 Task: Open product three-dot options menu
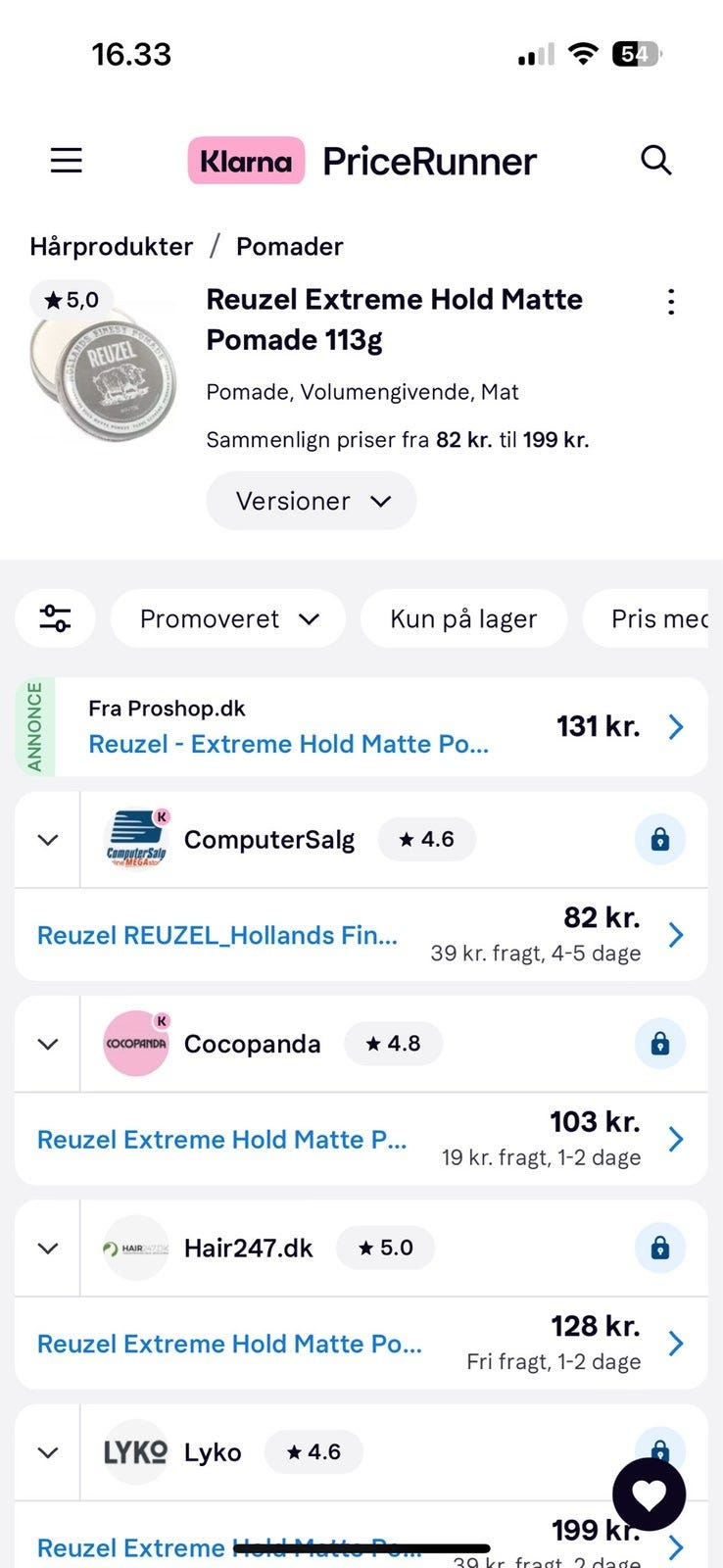click(671, 302)
